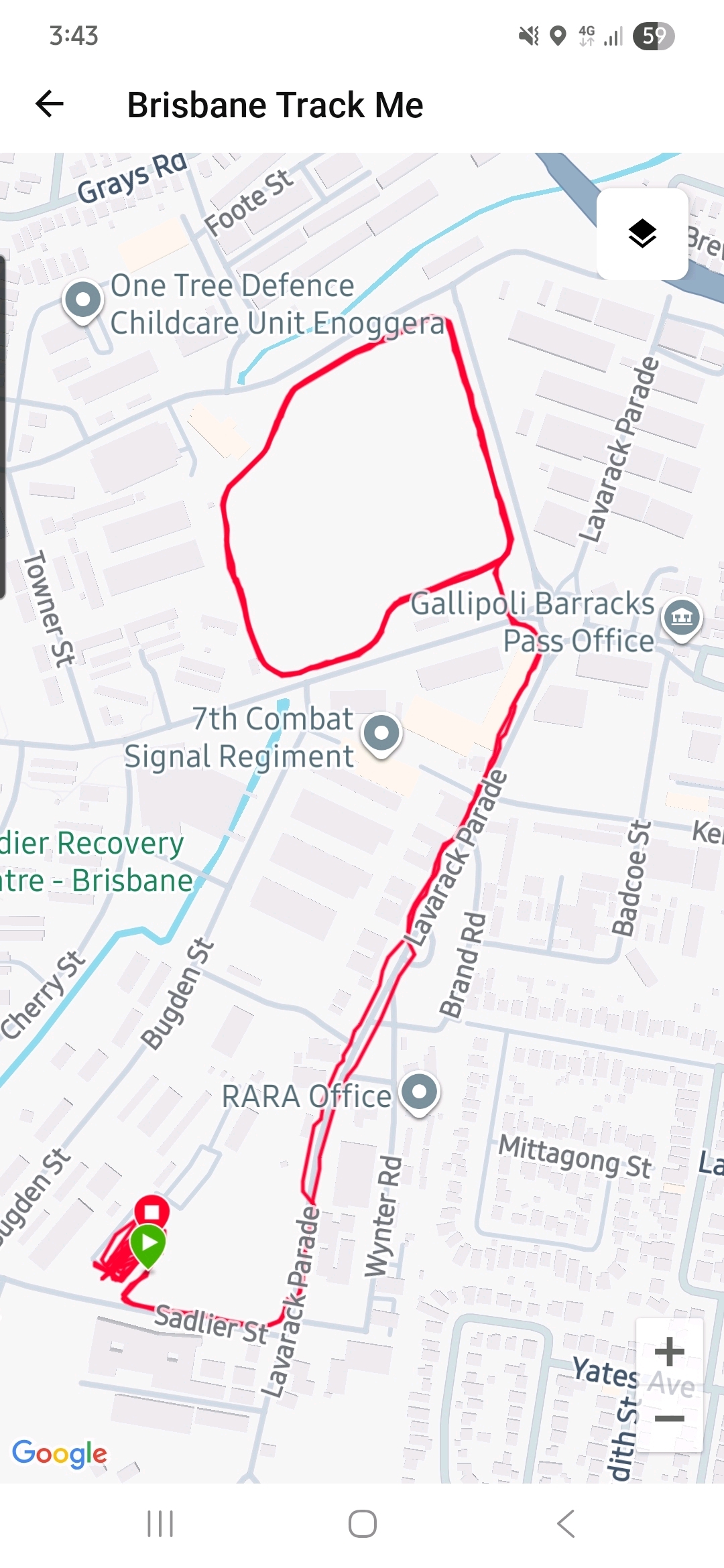Select the 7th Combat Signal Regiment pin
The height and width of the screenshot is (1568, 724).
click(381, 732)
